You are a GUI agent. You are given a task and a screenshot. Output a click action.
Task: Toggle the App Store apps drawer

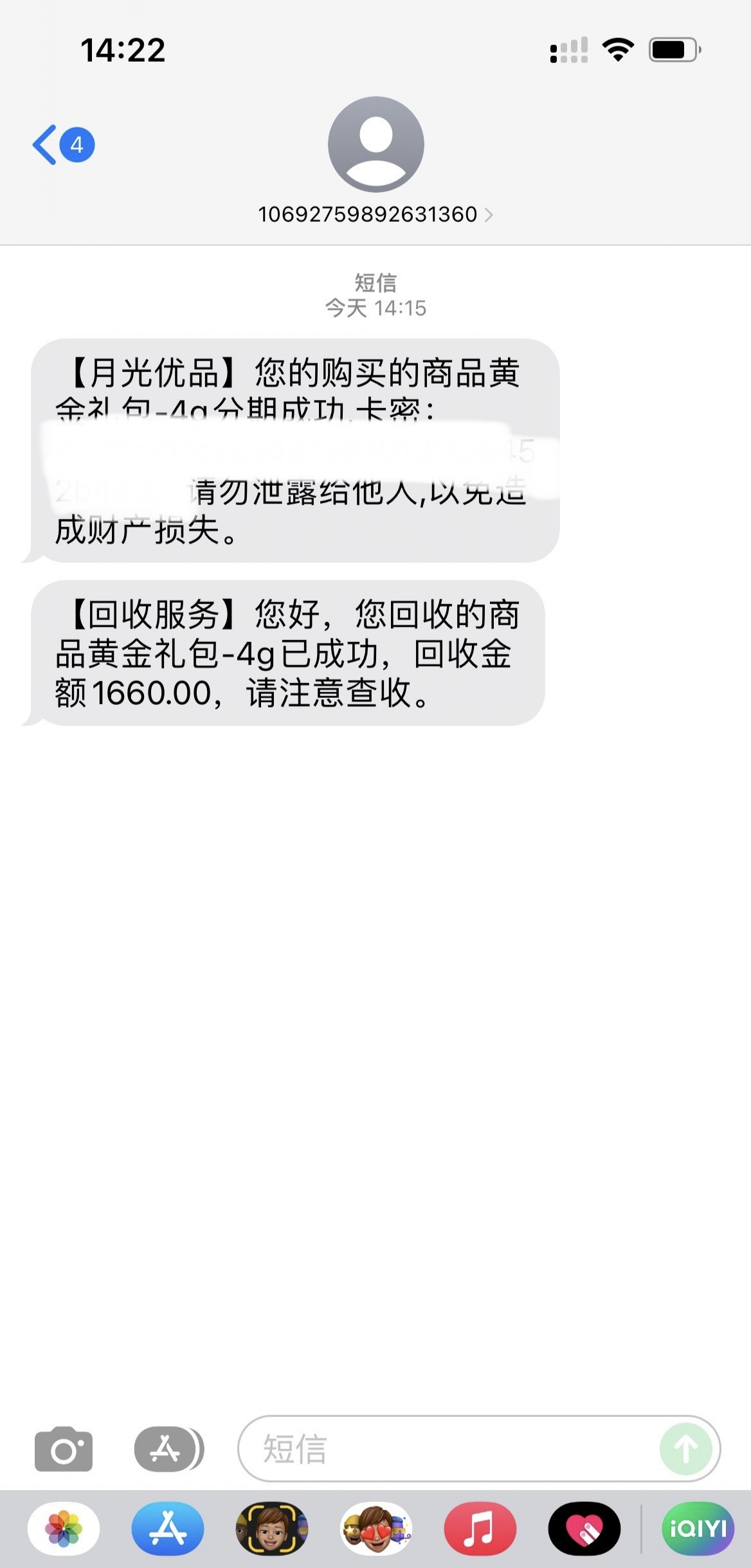168,1449
